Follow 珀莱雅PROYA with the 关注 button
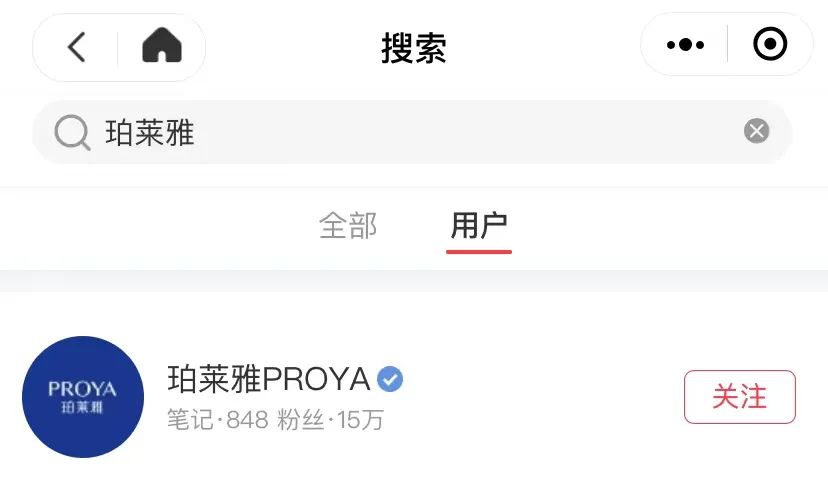This screenshot has width=828, height=496. pos(739,397)
